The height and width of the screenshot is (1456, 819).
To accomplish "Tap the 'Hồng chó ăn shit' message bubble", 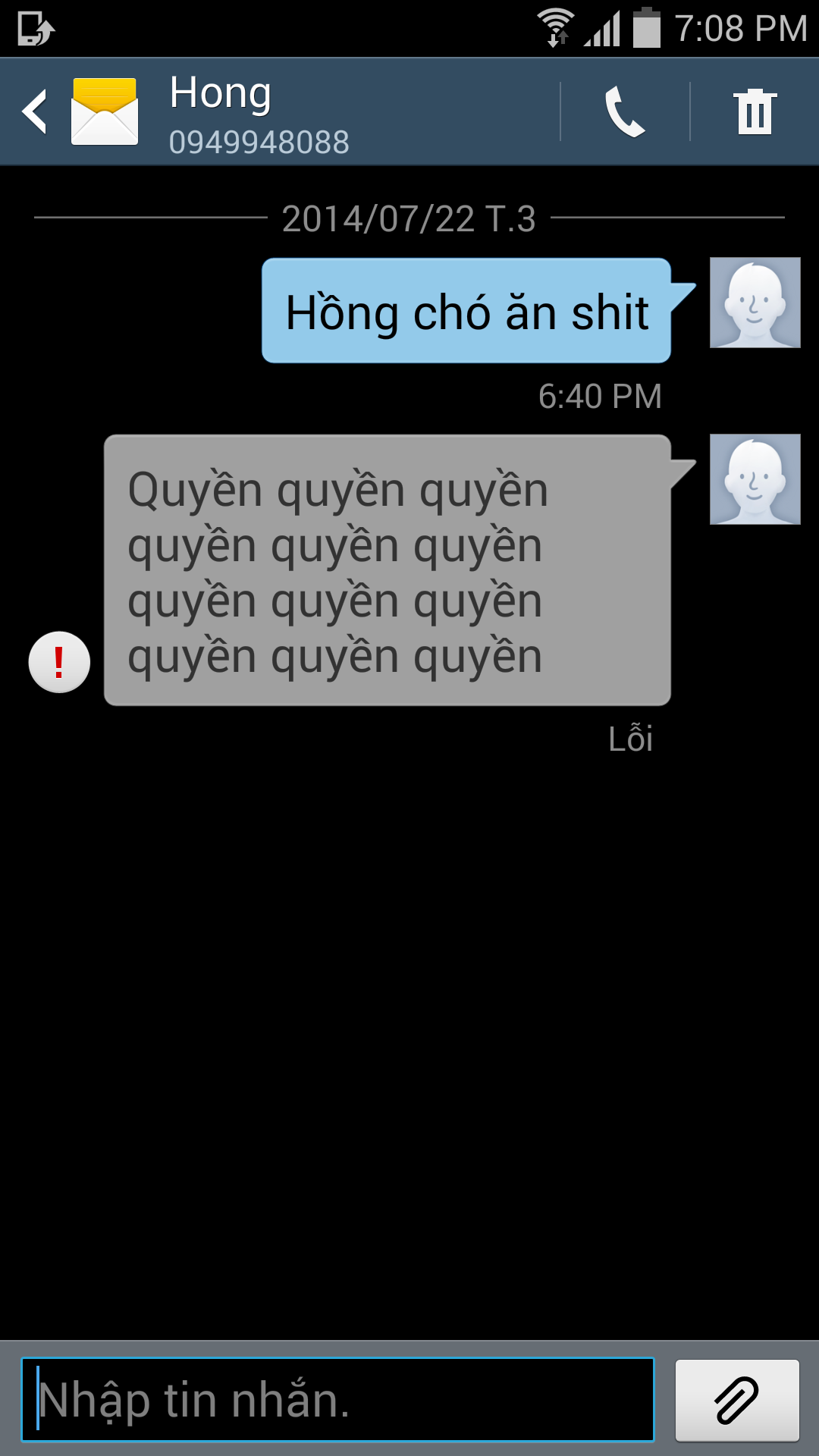I will coord(466,311).
